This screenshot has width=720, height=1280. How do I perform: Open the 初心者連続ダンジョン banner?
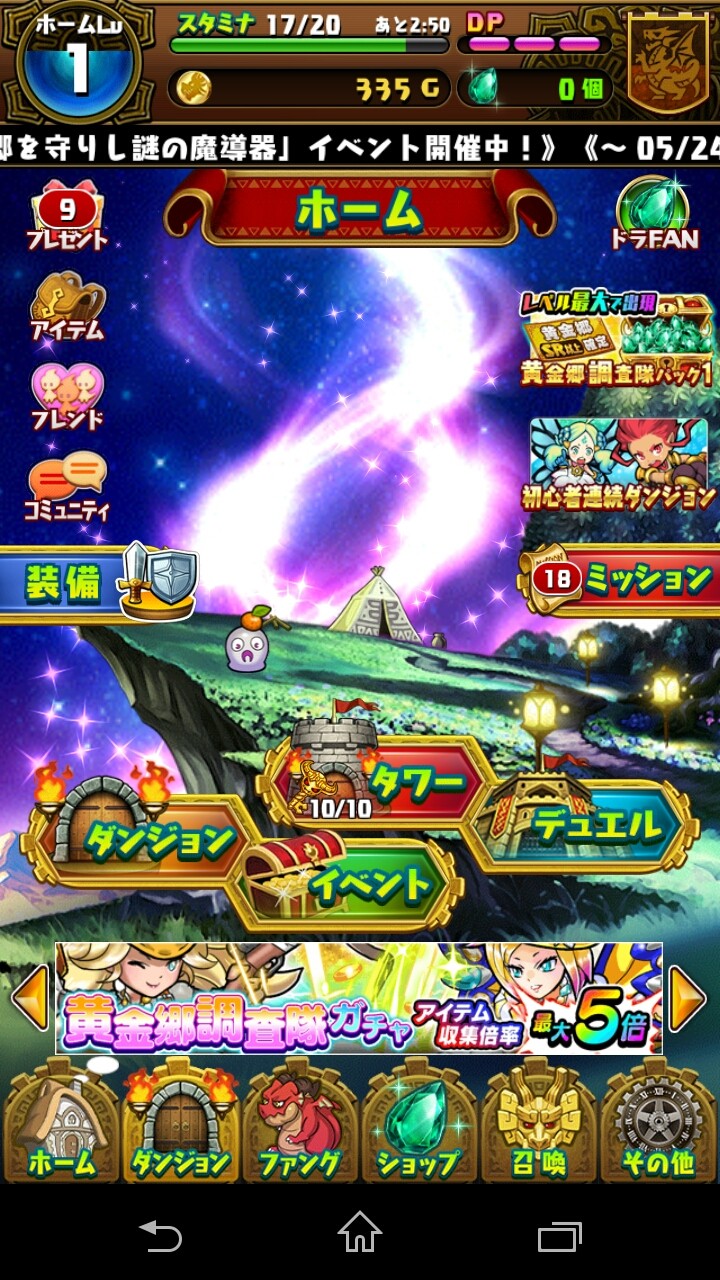point(619,464)
